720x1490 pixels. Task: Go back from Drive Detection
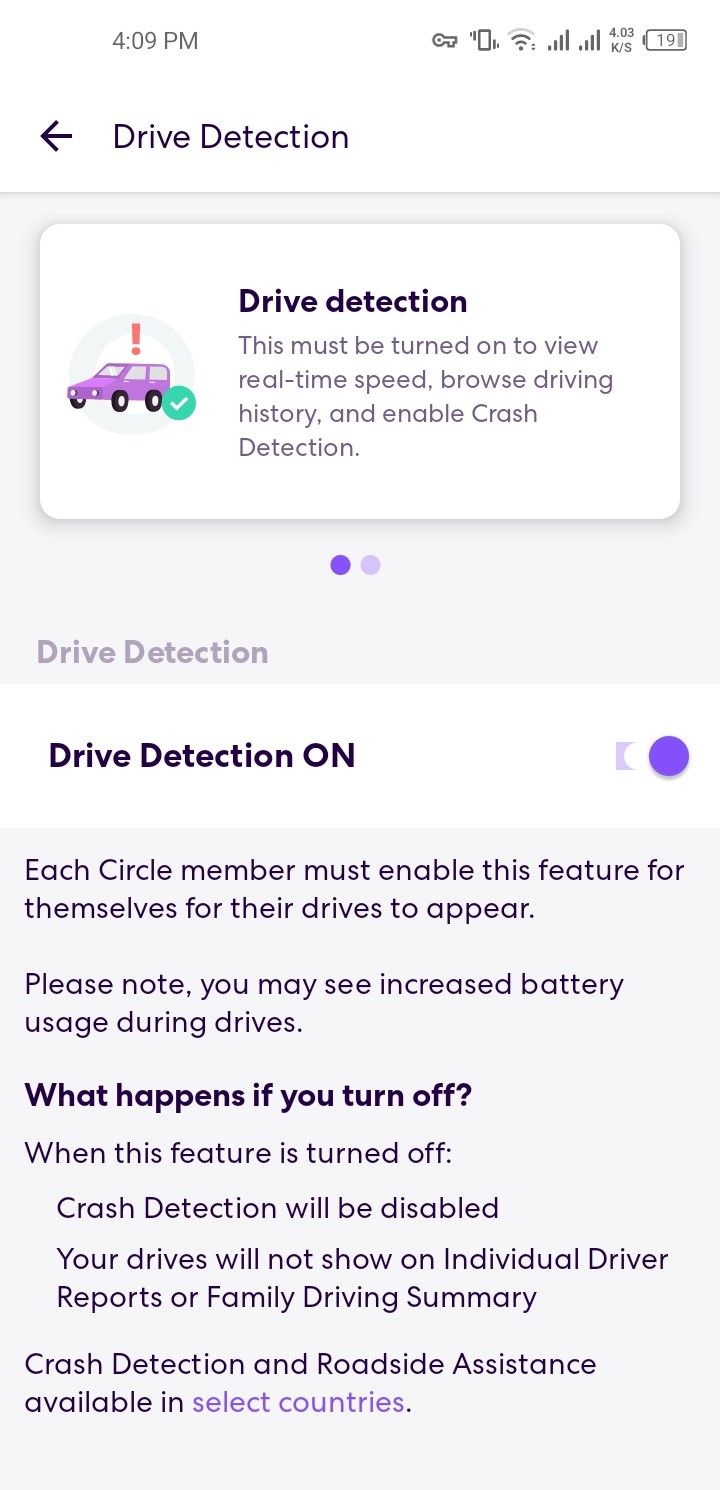[56, 136]
